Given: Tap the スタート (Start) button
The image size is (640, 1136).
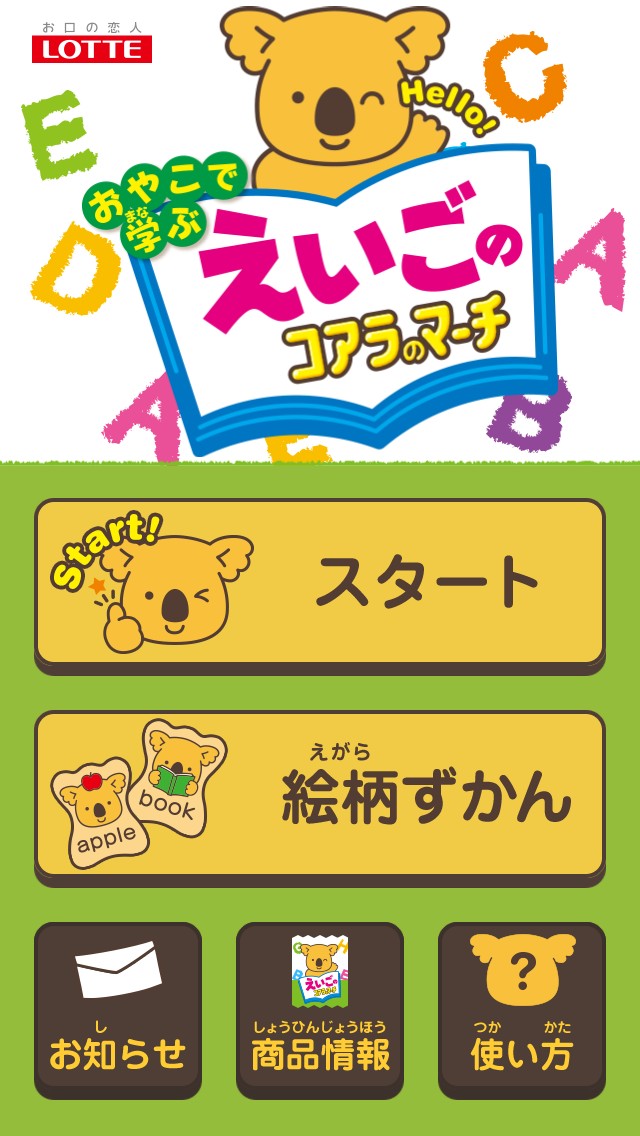Looking at the screenshot, I should pos(320,585).
